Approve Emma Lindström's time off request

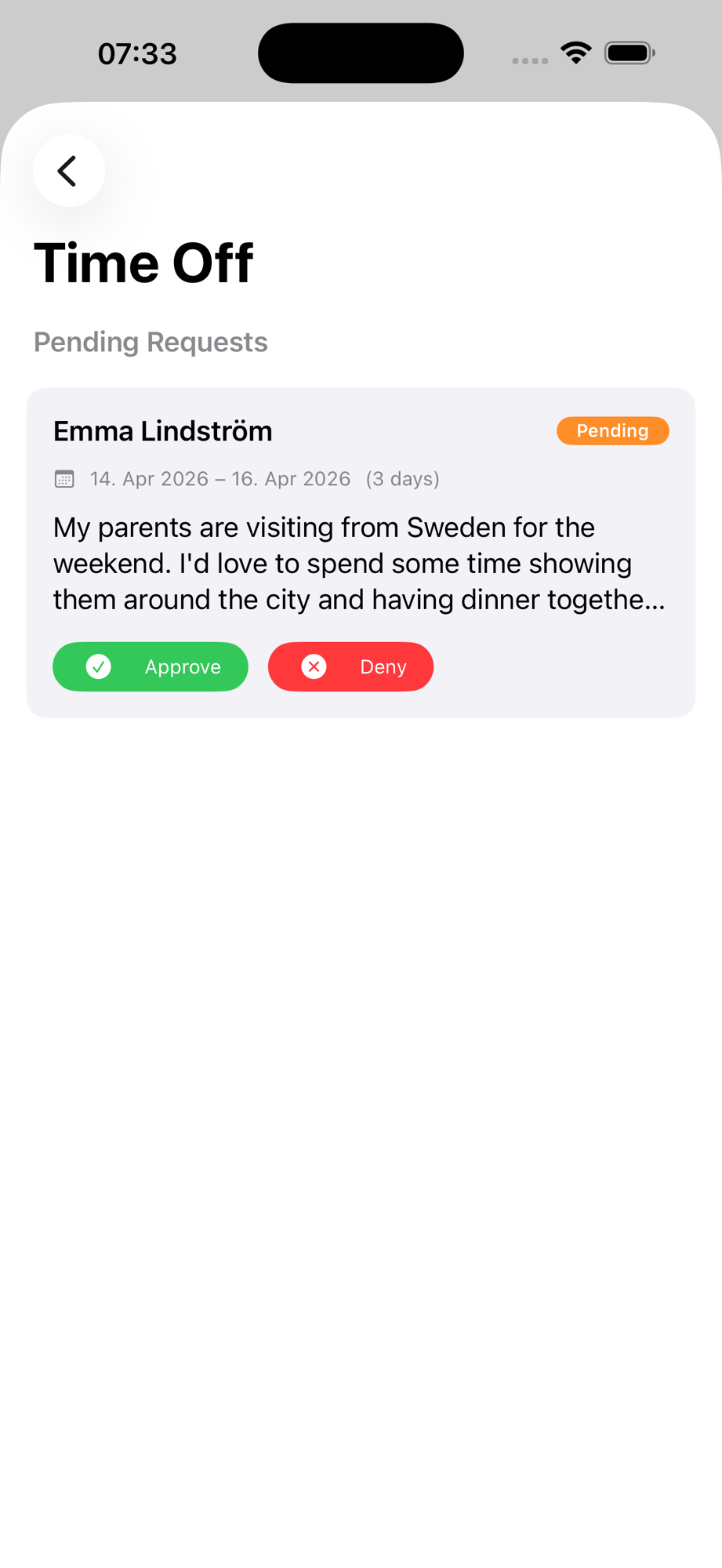(151, 666)
